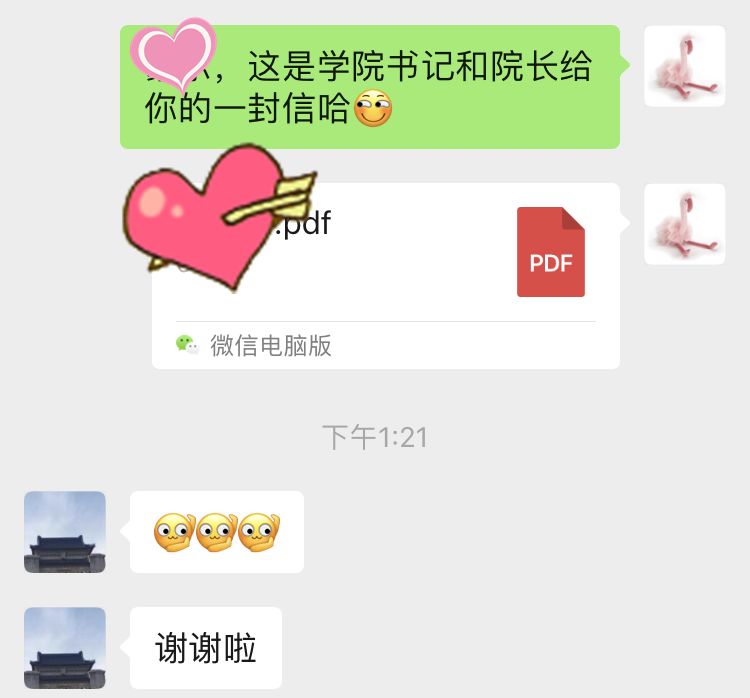Tap flamingo avatar next to the PDF file
The height and width of the screenshot is (698, 750).
(x=684, y=224)
